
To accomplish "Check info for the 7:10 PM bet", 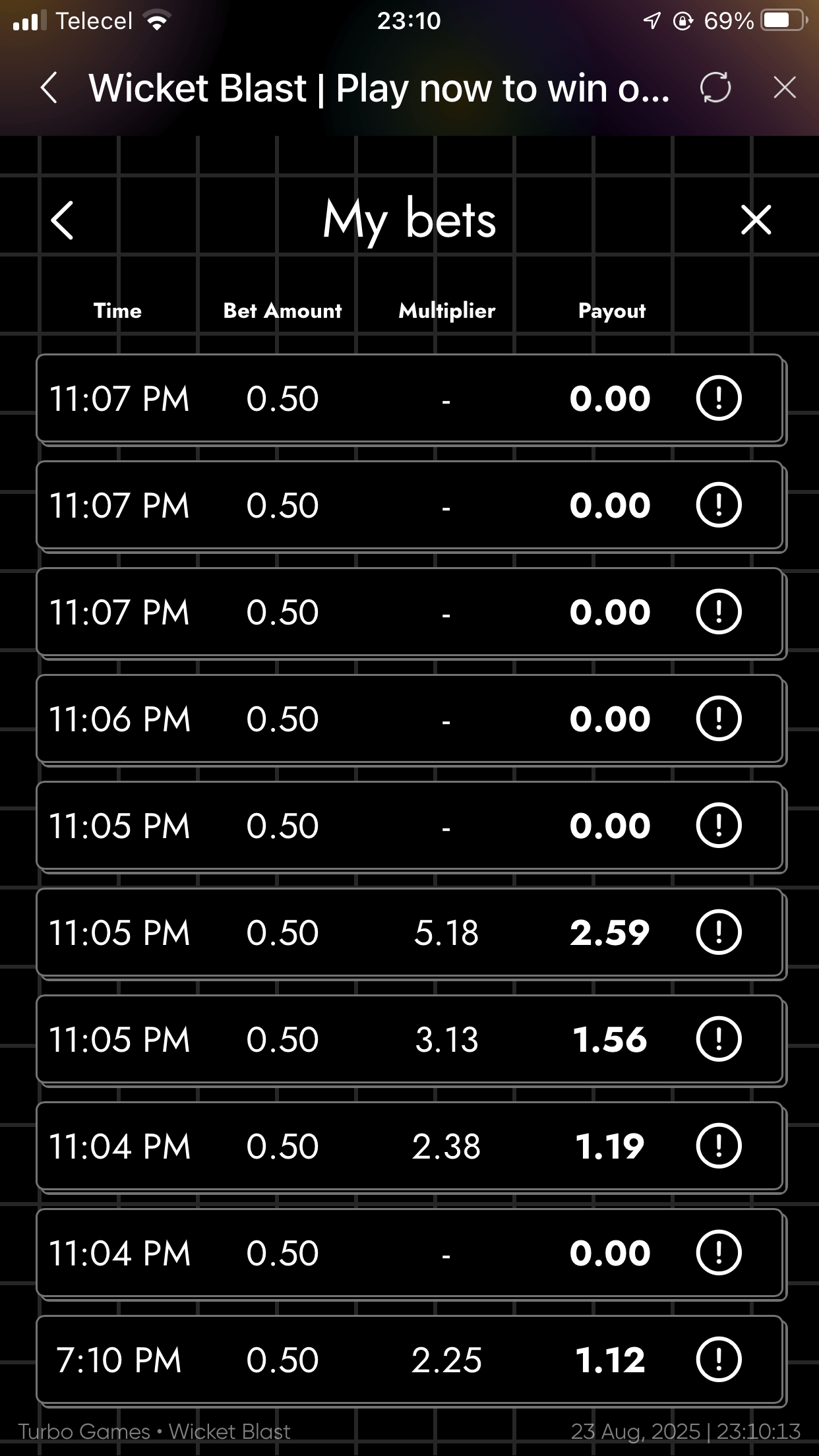I will click(x=719, y=1360).
